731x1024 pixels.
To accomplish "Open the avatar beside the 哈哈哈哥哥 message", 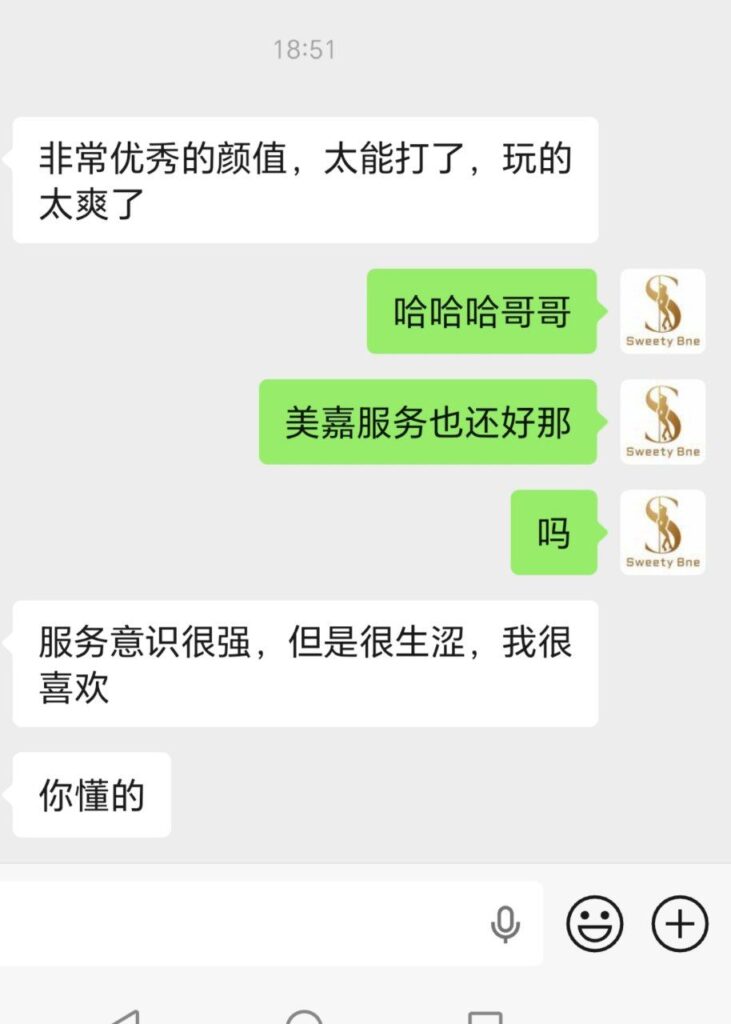I will [662, 311].
